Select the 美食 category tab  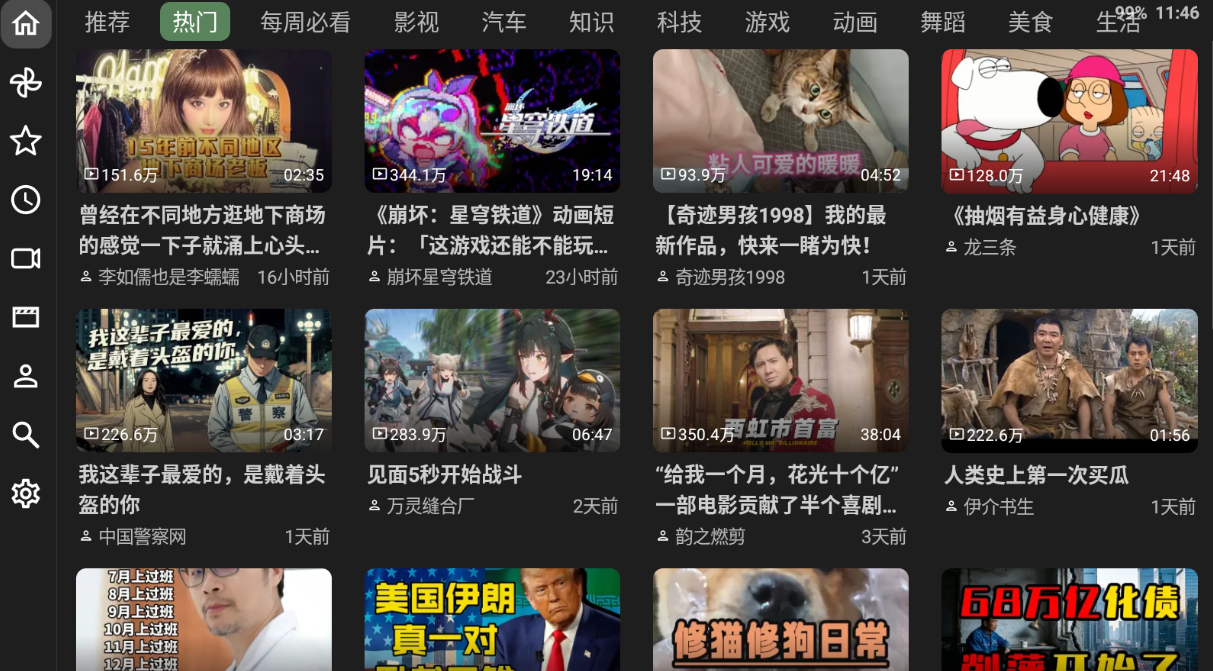click(1030, 22)
